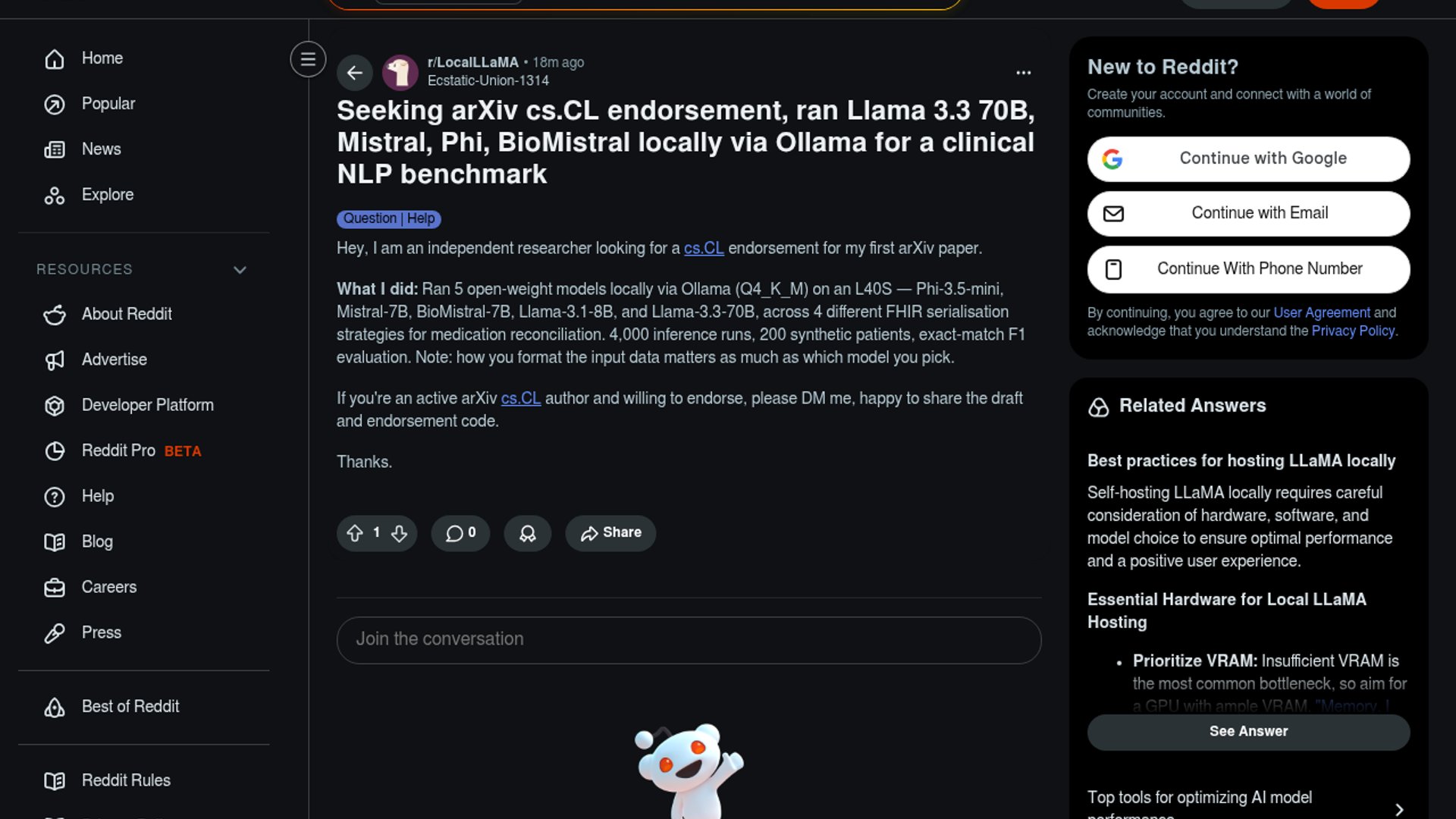
Task: Go back using the arrow beside the post
Action: click(x=354, y=73)
